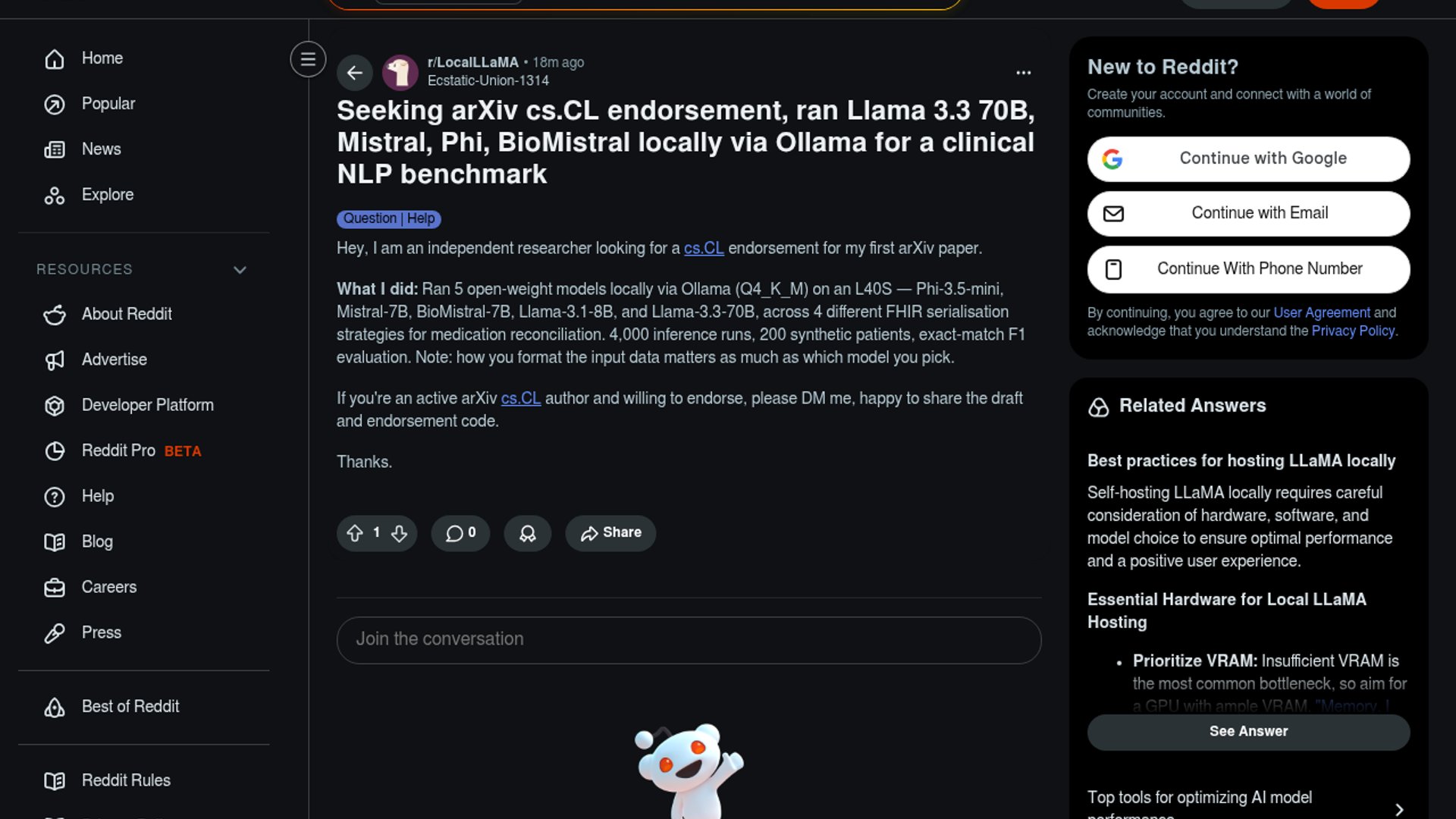
Task: Go back using the arrow beside the post
Action: click(x=354, y=73)
